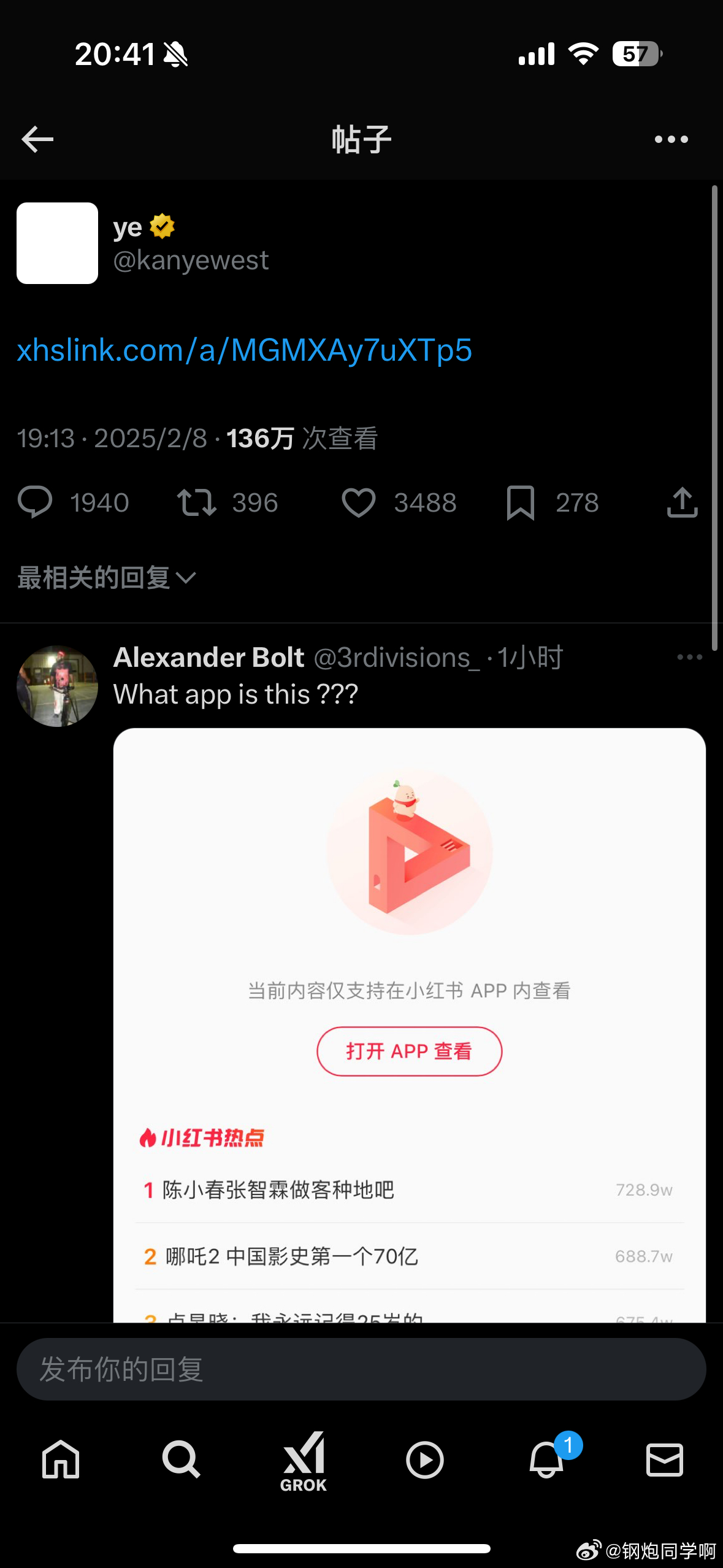Open the Grok tab
The image size is (723, 1568).
pyautogui.click(x=303, y=1462)
